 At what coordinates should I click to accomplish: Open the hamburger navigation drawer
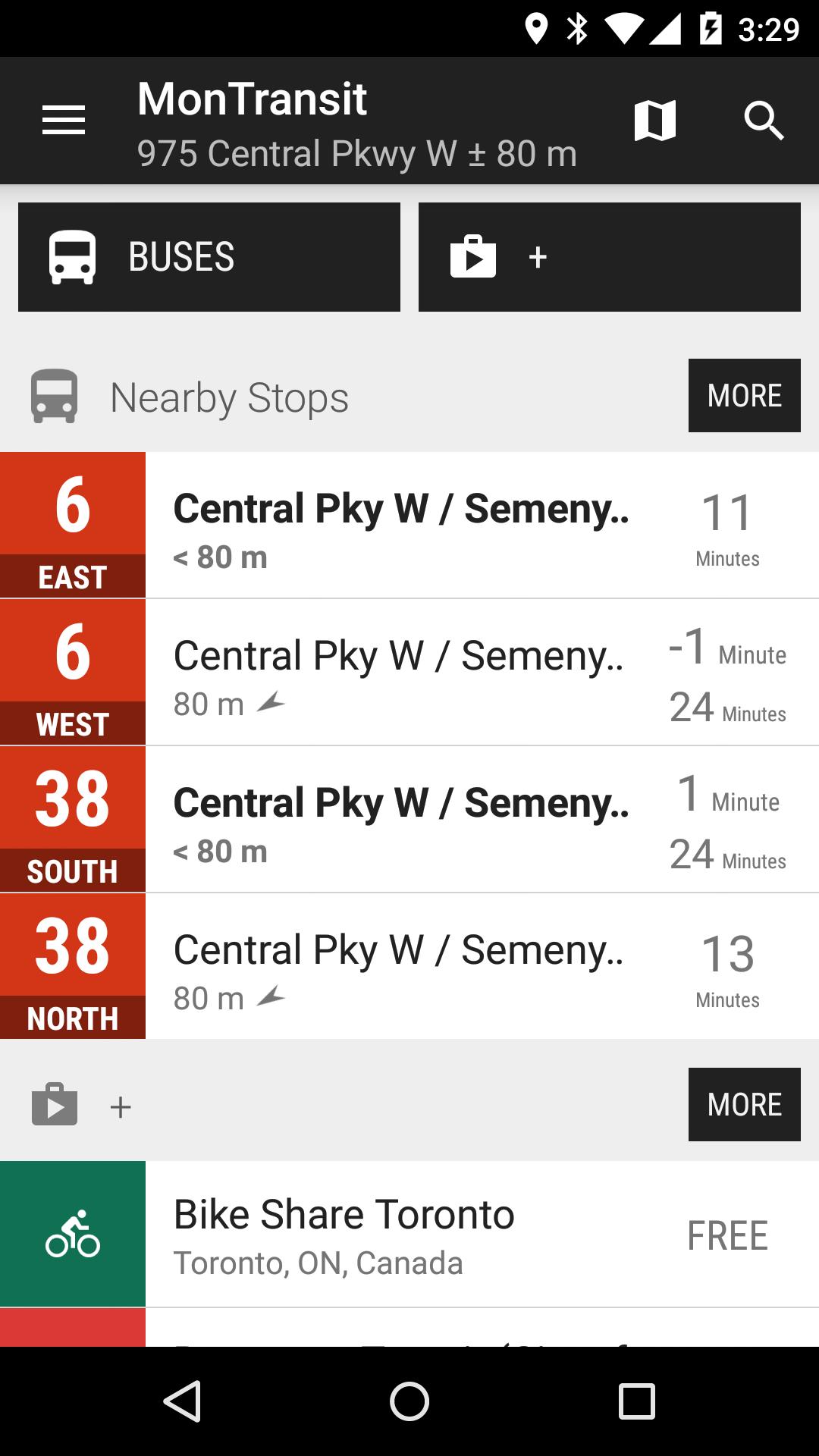pyautogui.click(x=64, y=121)
